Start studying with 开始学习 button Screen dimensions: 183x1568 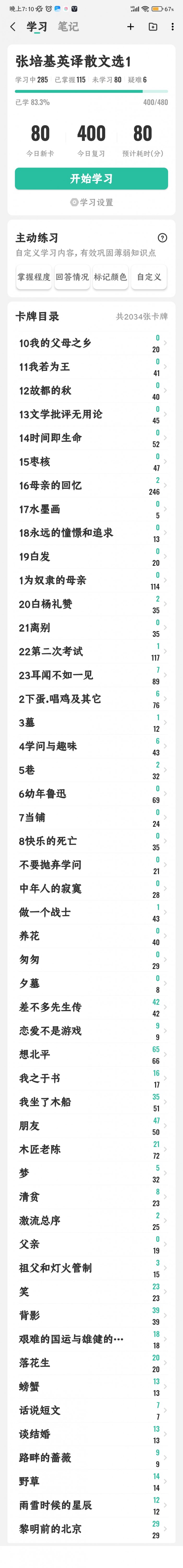pyautogui.click(x=91, y=178)
